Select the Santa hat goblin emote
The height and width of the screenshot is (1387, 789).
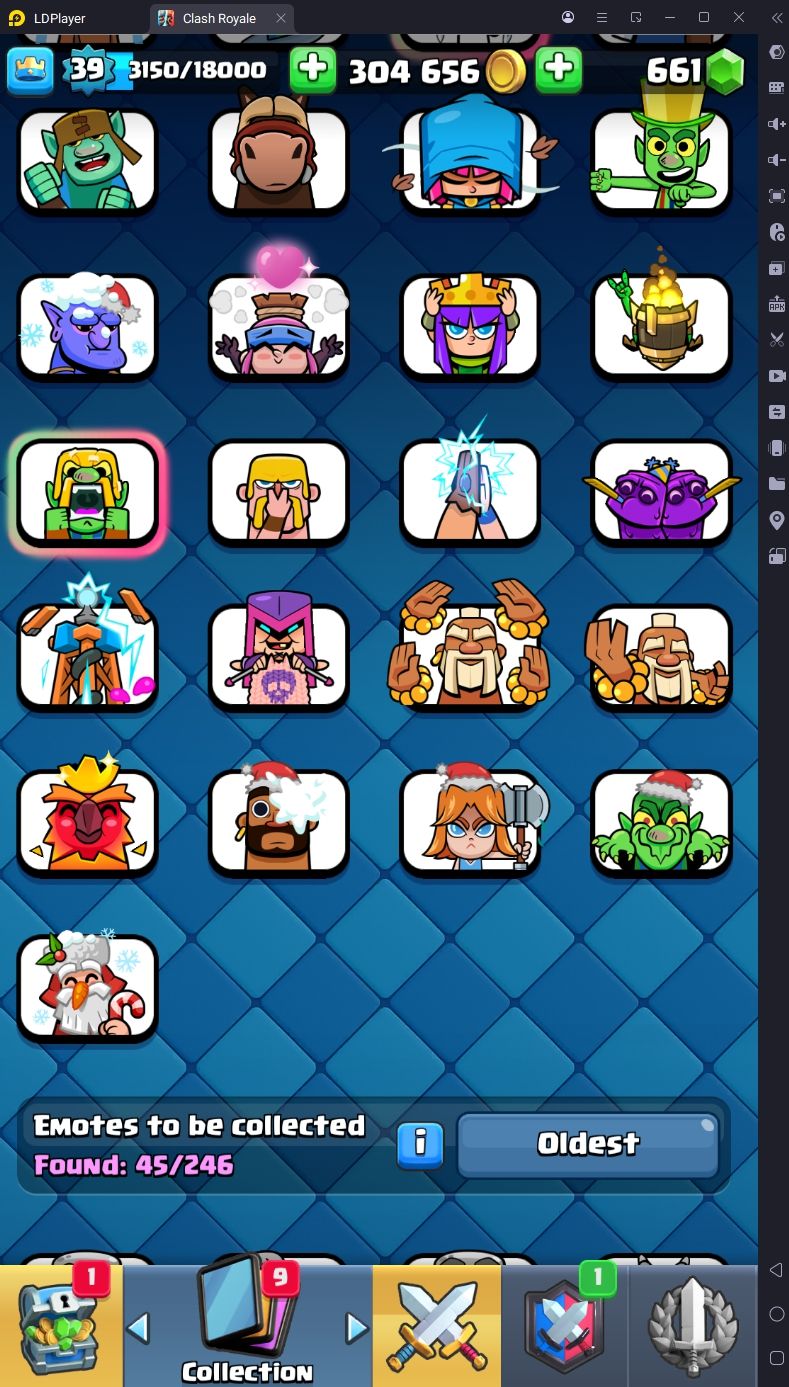(661, 823)
